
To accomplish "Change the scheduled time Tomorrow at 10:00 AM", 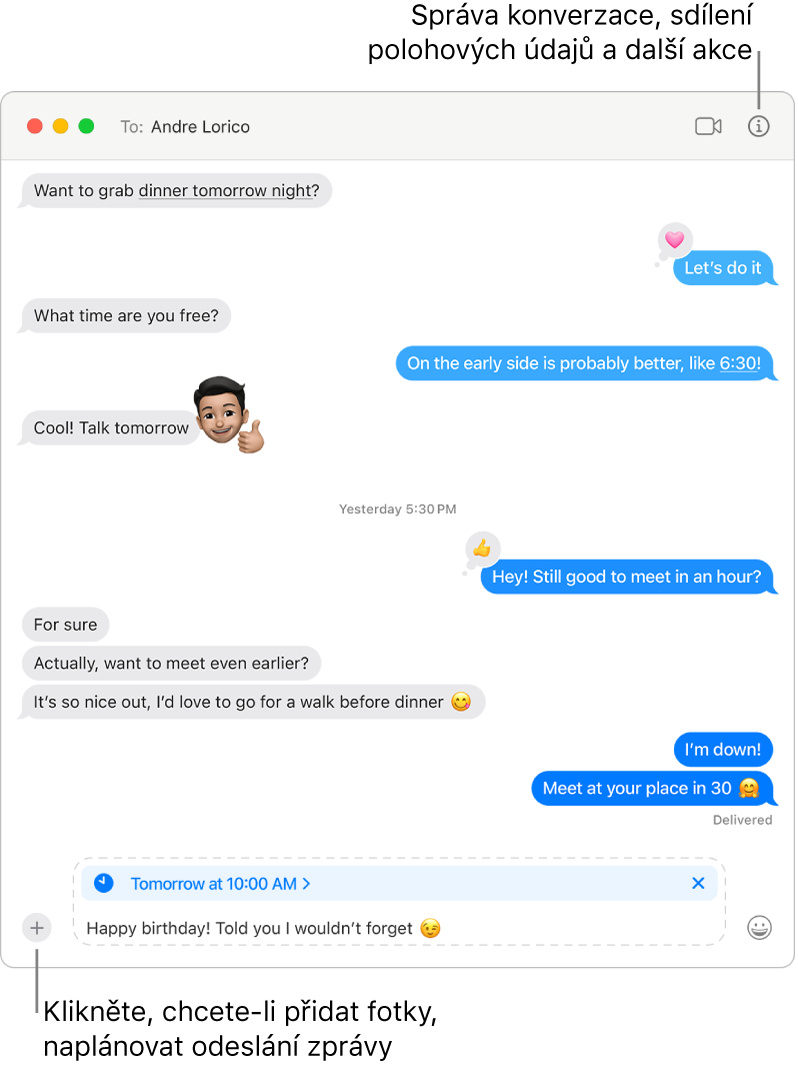I will 220,883.
